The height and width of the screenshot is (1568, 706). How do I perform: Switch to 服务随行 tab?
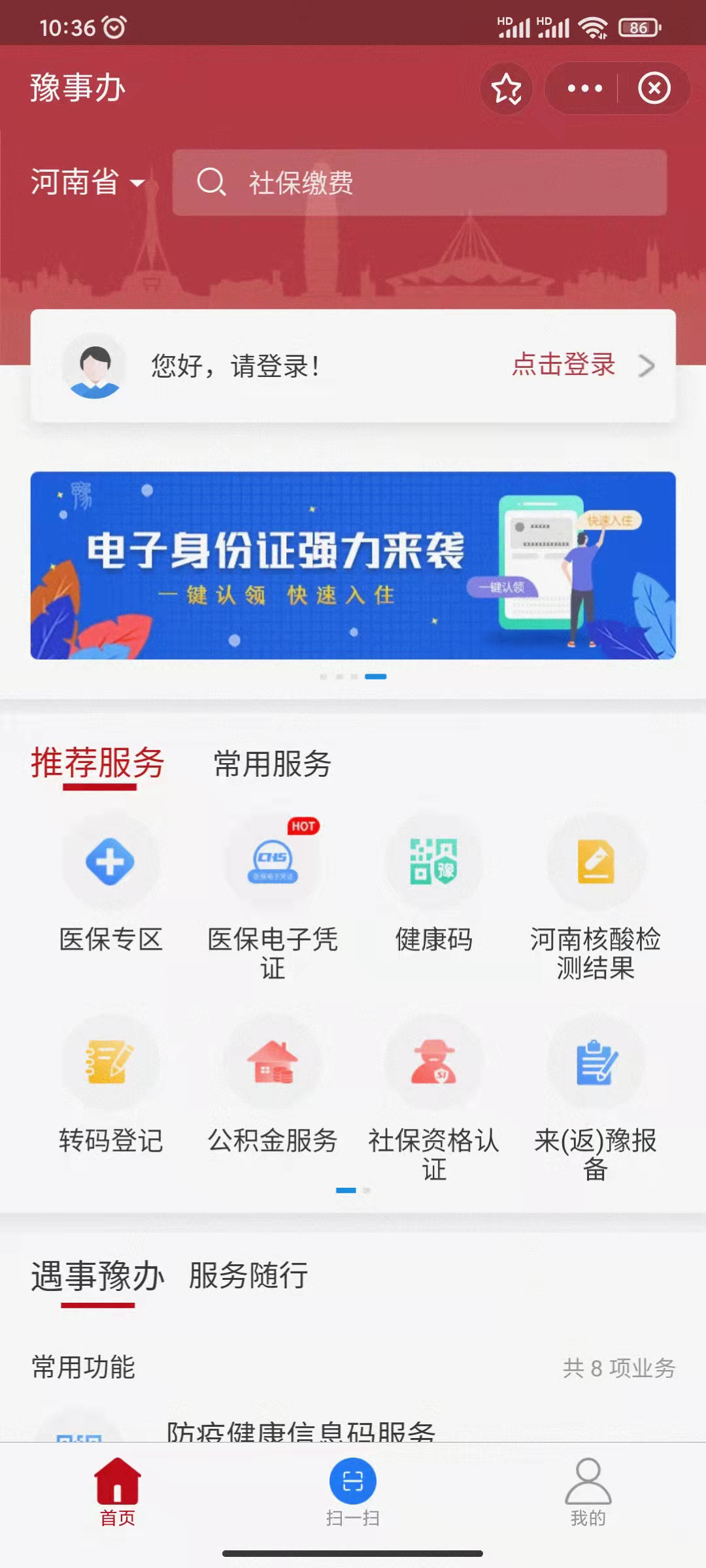pos(248,1275)
